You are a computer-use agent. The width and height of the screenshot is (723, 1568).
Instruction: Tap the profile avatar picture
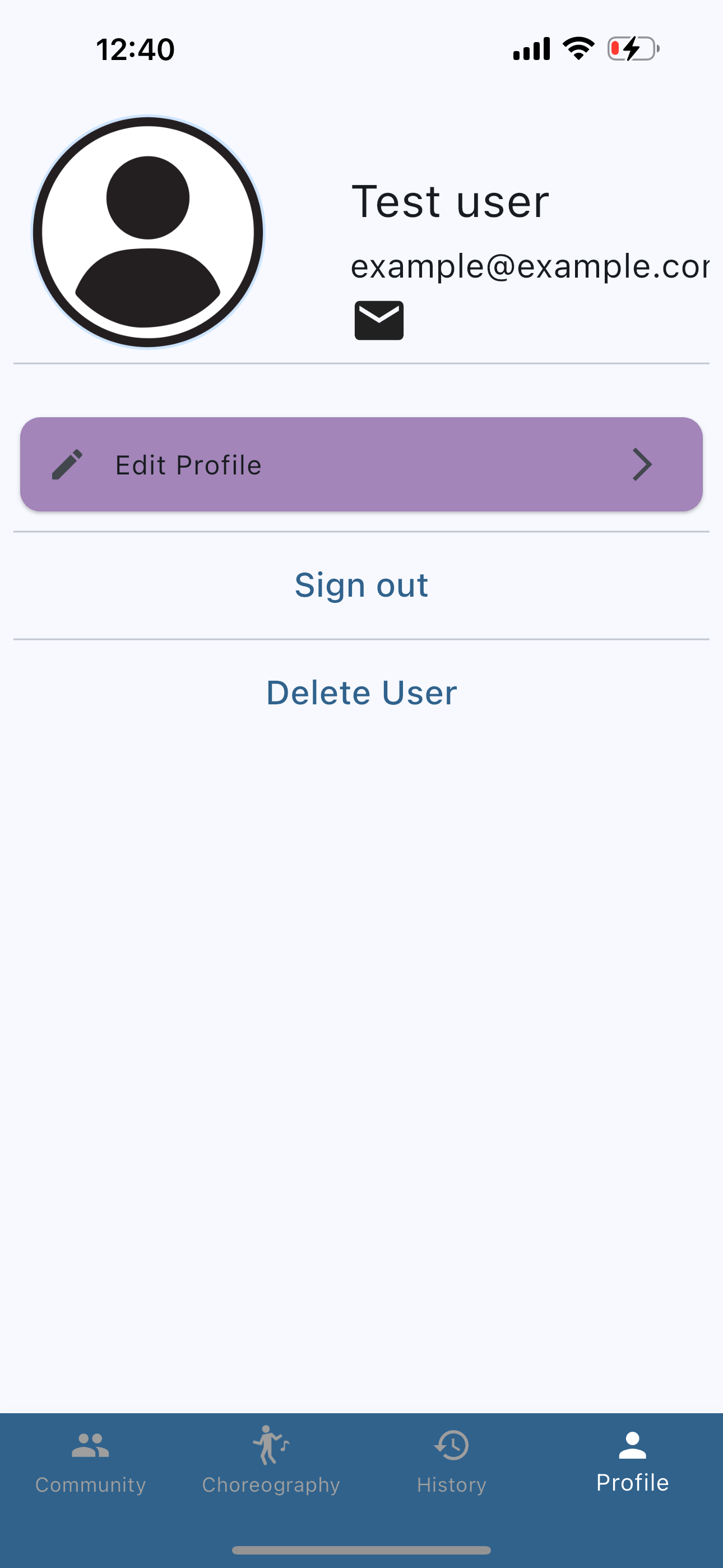pos(148,232)
